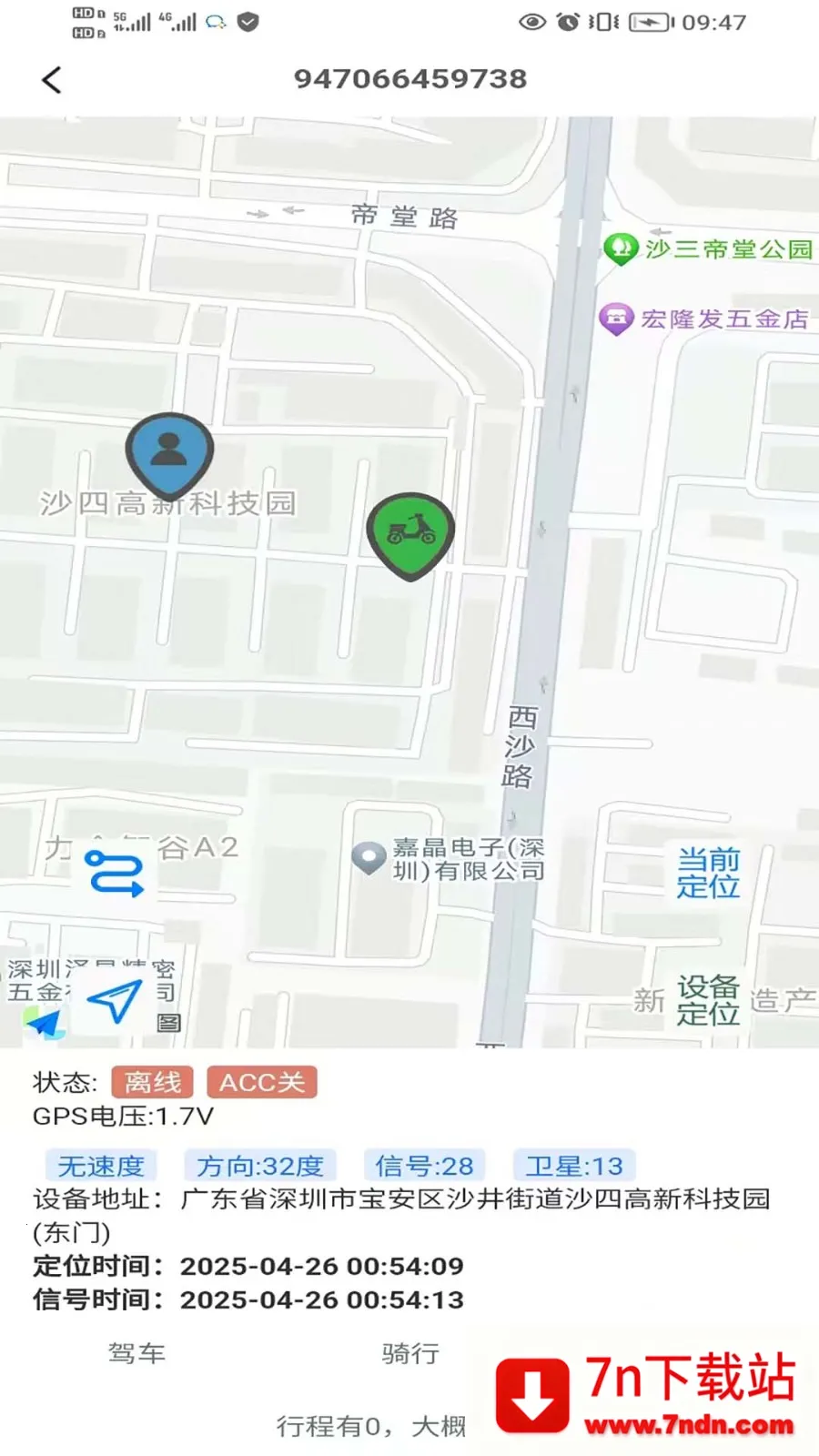Tap the back arrow beside the device number
Image resolution: width=819 pixels, height=1456 pixels.
pyautogui.click(x=52, y=79)
